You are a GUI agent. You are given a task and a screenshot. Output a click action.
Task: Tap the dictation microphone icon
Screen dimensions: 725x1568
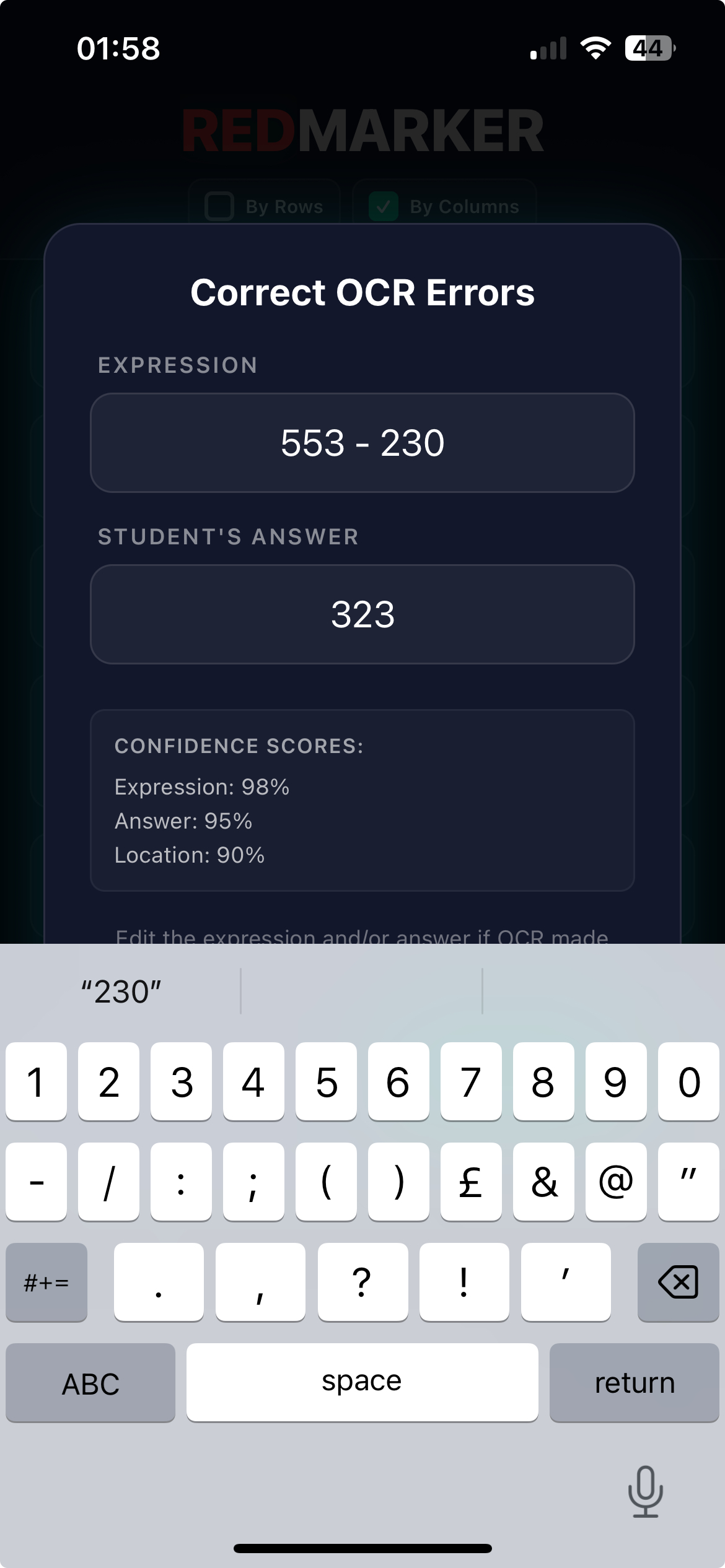pos(645,1492)
